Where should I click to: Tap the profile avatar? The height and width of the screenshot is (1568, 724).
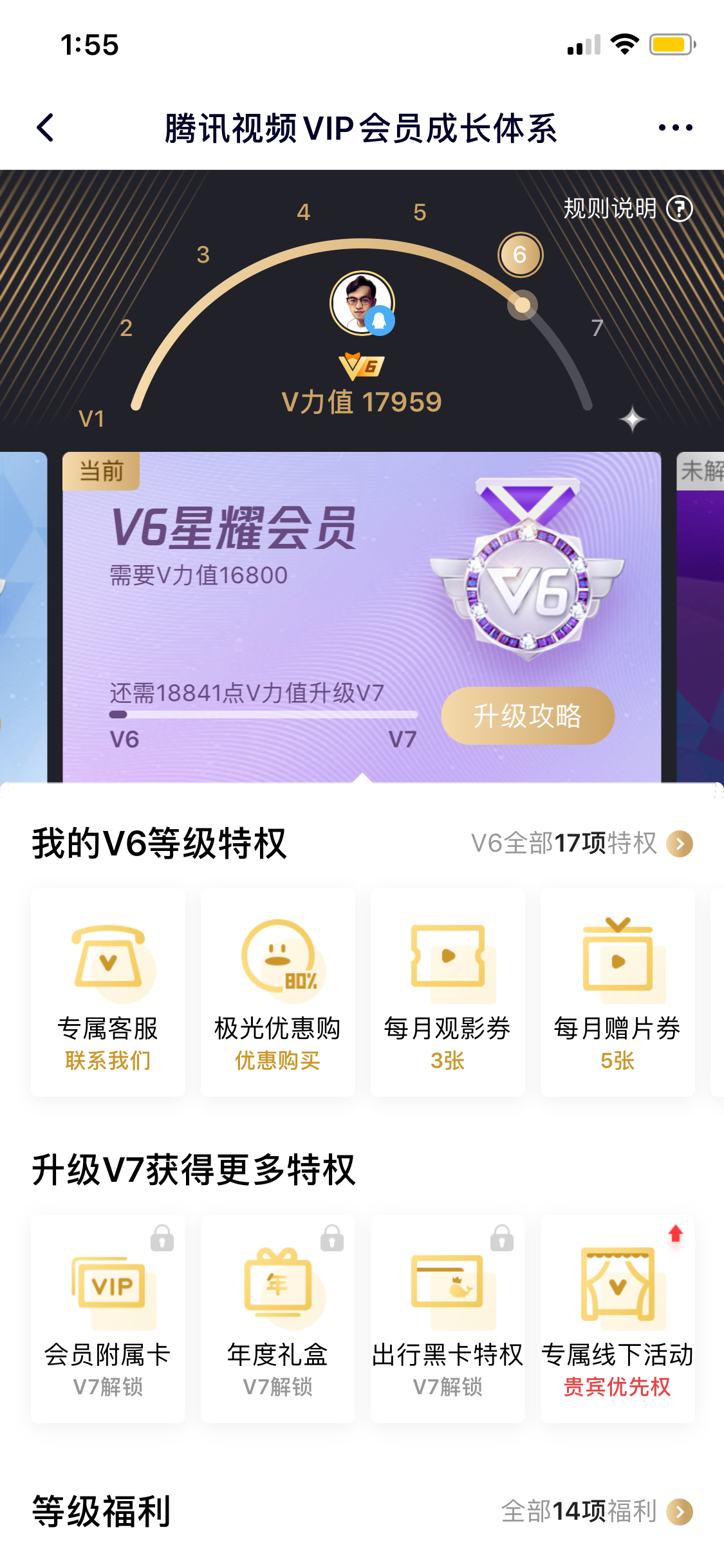pos(362,303)
